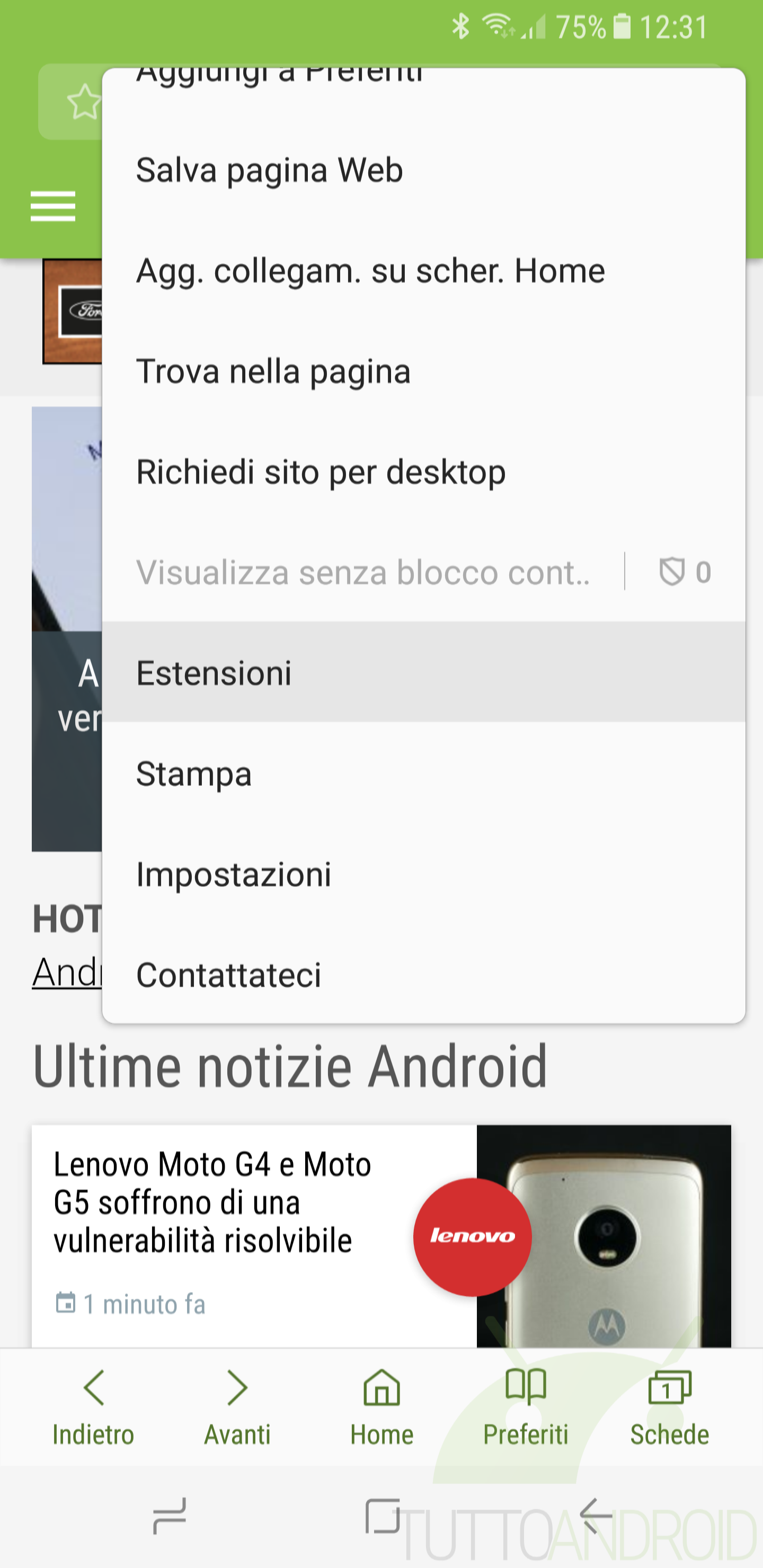Select Stampa from the menu
The height and width of the screenshot is (1568, 763).
click(x=424, y=773)
